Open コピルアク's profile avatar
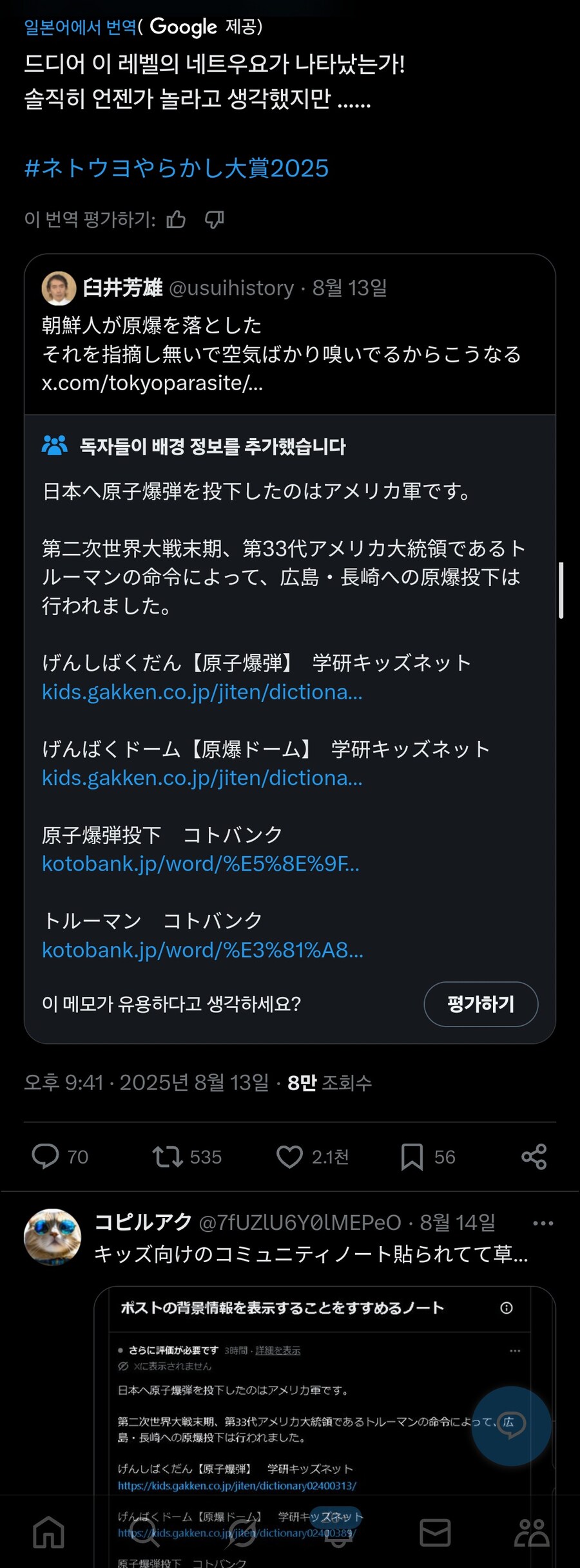The width and height of the screenshot is (580, 1568). [52, 1237]
